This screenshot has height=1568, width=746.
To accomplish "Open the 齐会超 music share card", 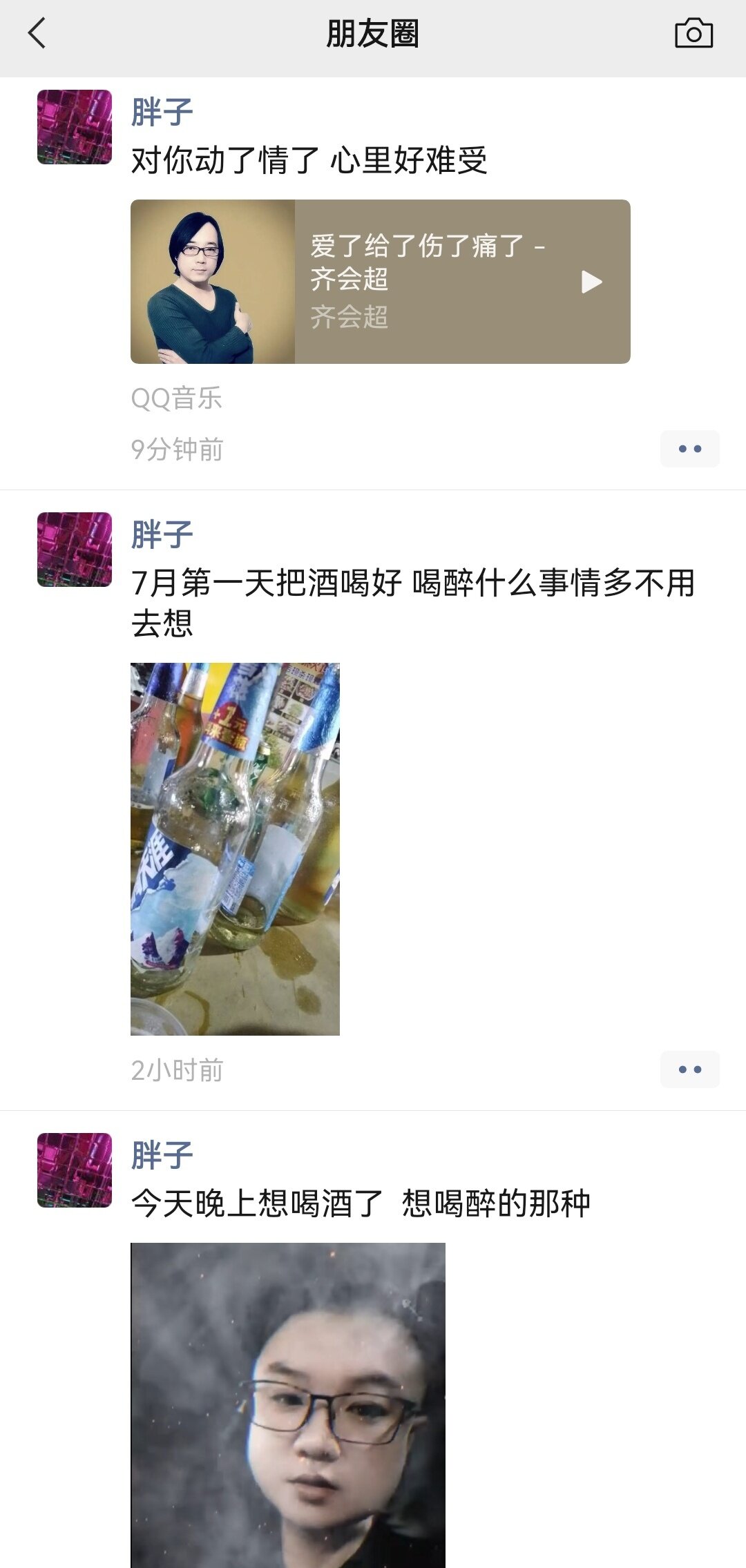I will click(381, 282).
